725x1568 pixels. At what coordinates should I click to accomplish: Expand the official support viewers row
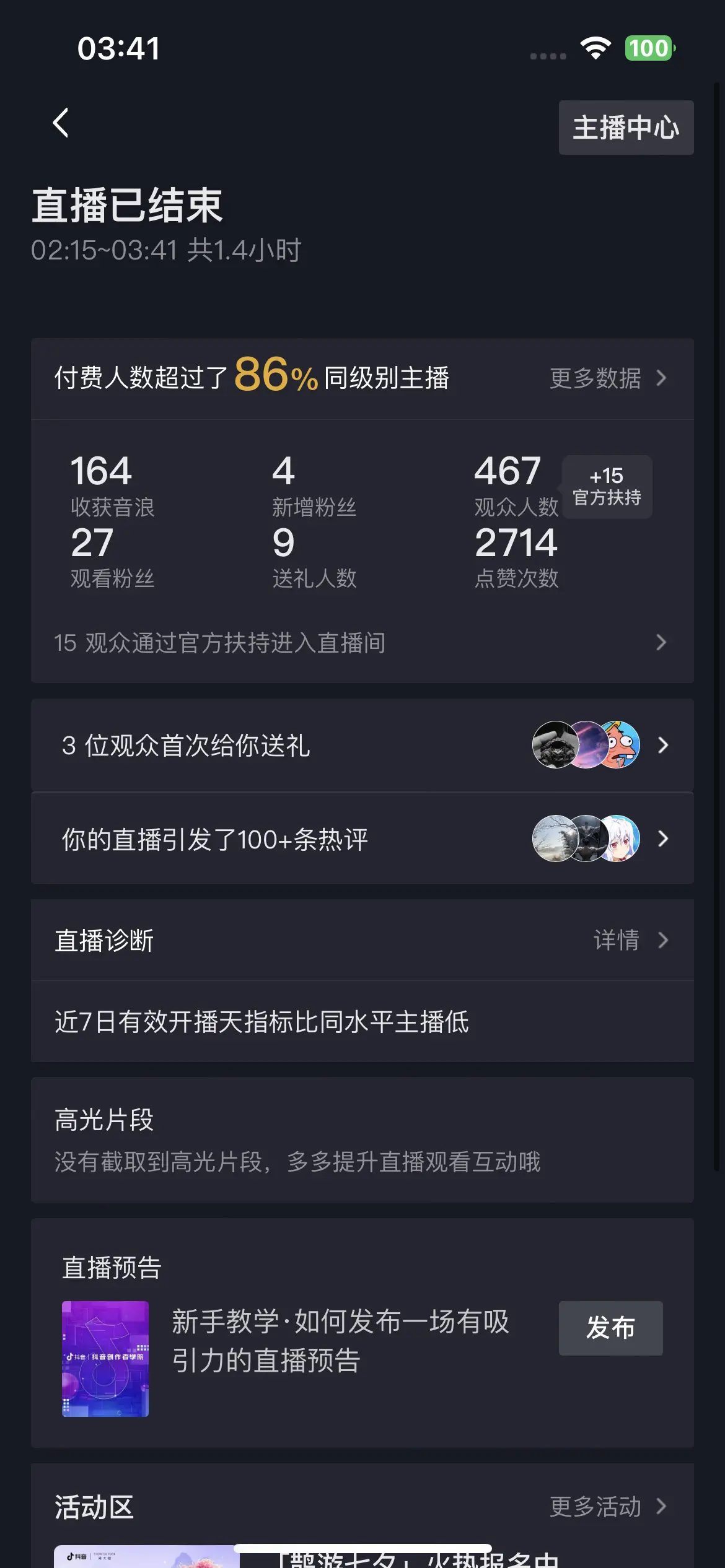pyautogui.click(x=362, y=643)
